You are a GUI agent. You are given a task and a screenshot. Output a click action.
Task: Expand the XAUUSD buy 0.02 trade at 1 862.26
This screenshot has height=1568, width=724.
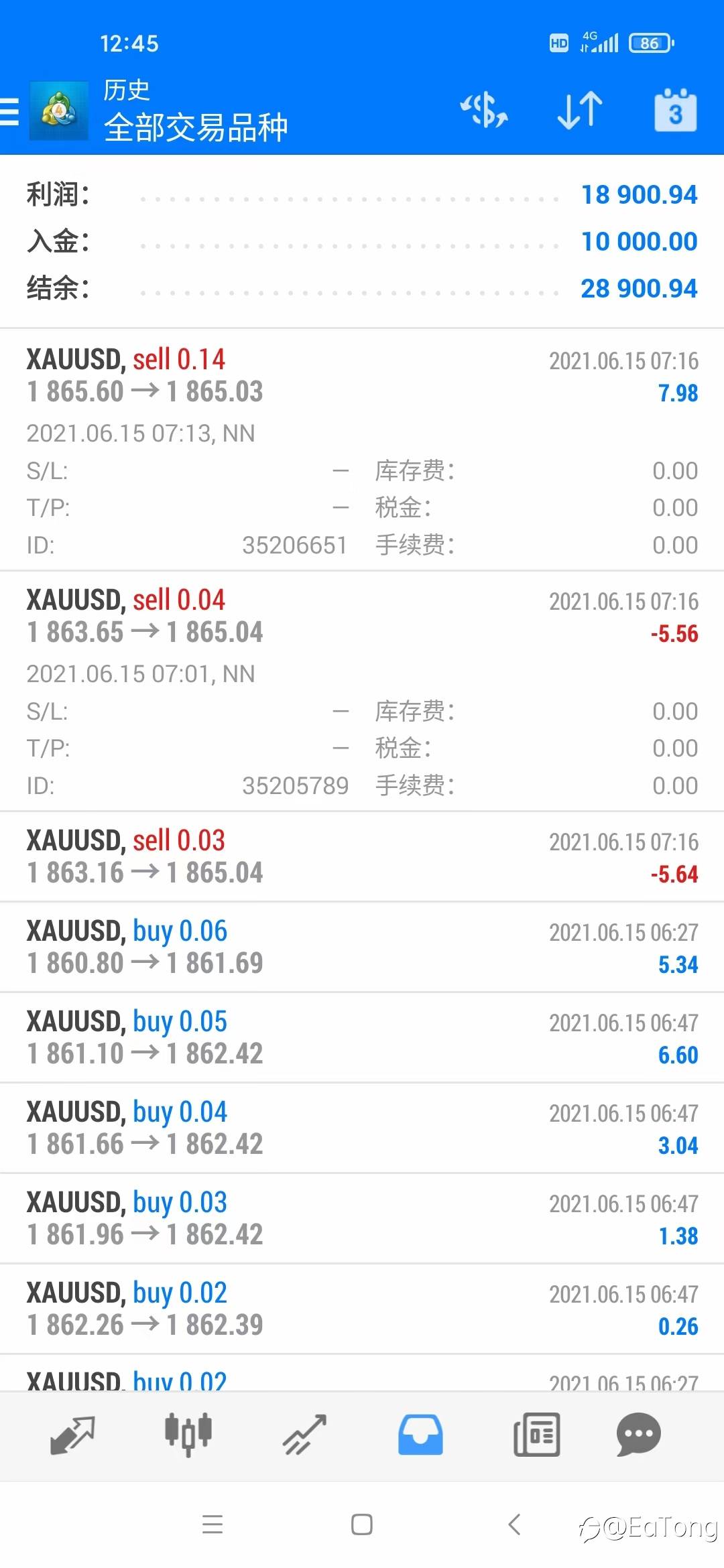point(362,1309)
